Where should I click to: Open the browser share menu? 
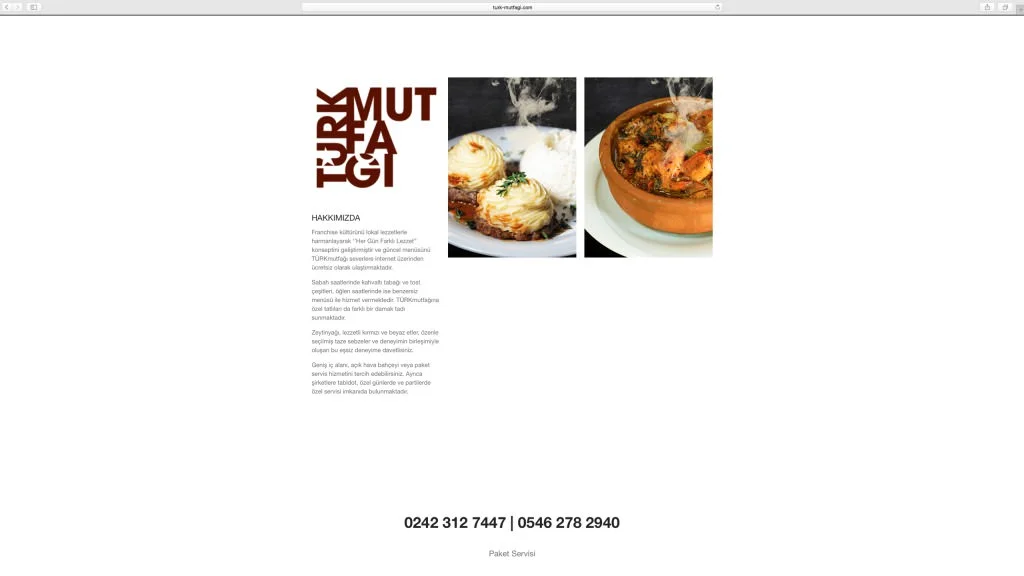click(987, 7)
